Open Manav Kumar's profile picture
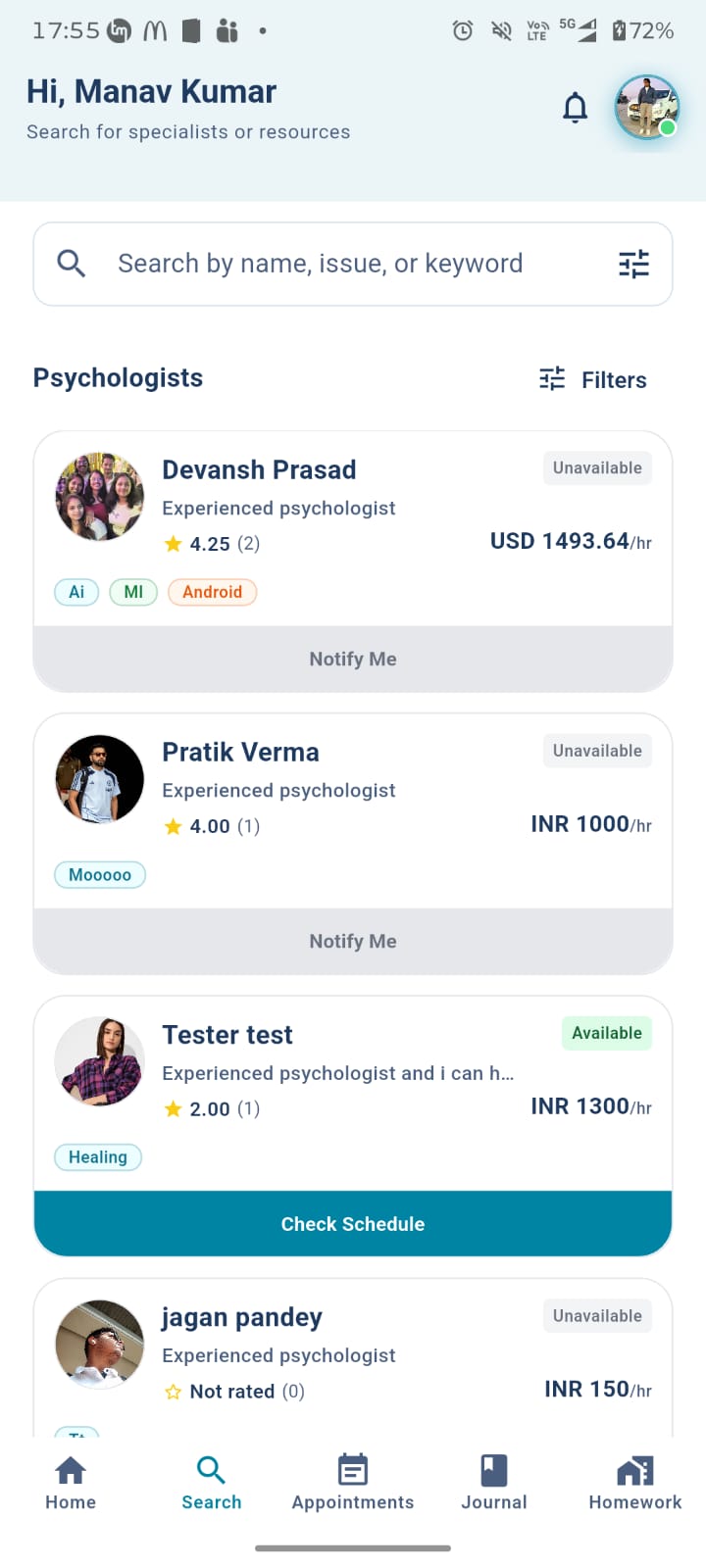 click(x=646, y=107)
